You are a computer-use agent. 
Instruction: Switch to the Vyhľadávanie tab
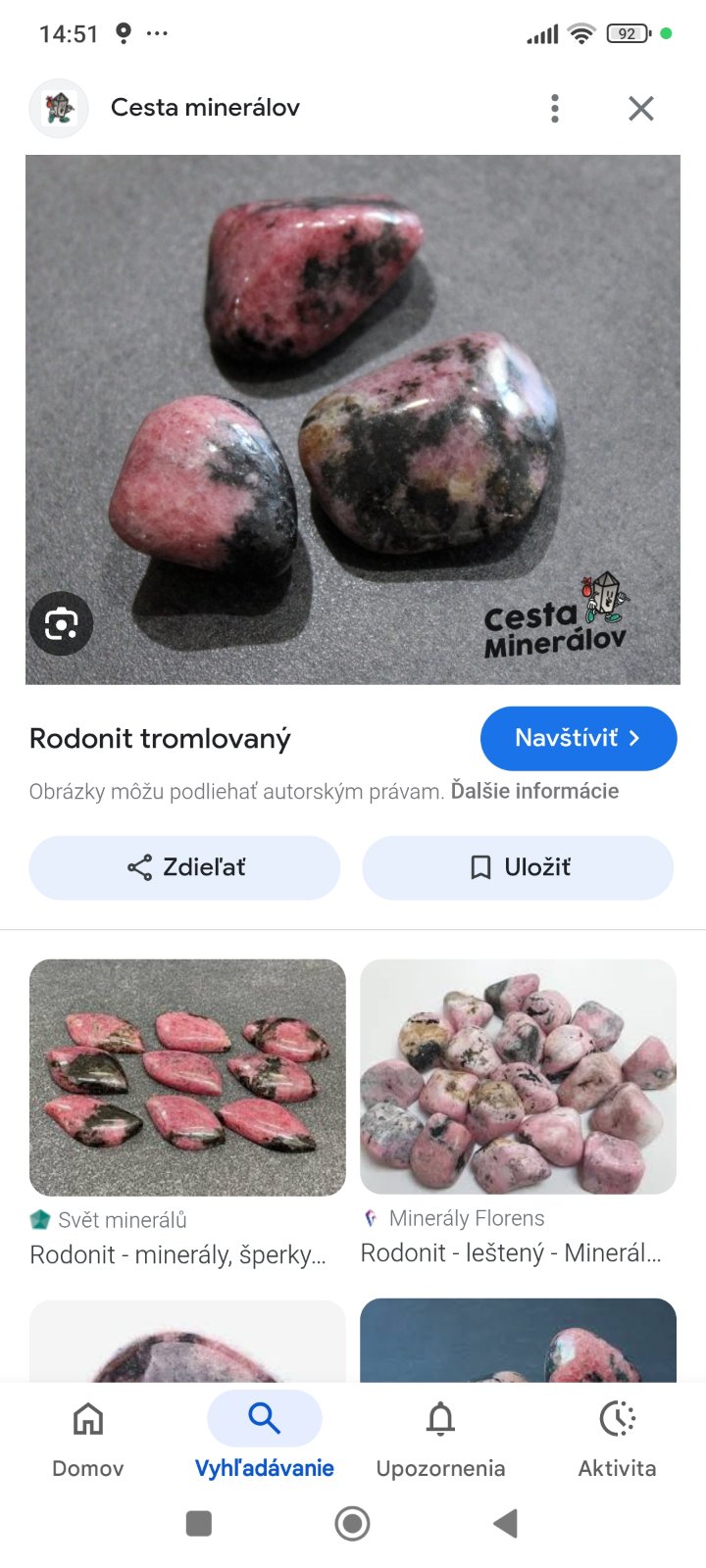(264, 1436)
